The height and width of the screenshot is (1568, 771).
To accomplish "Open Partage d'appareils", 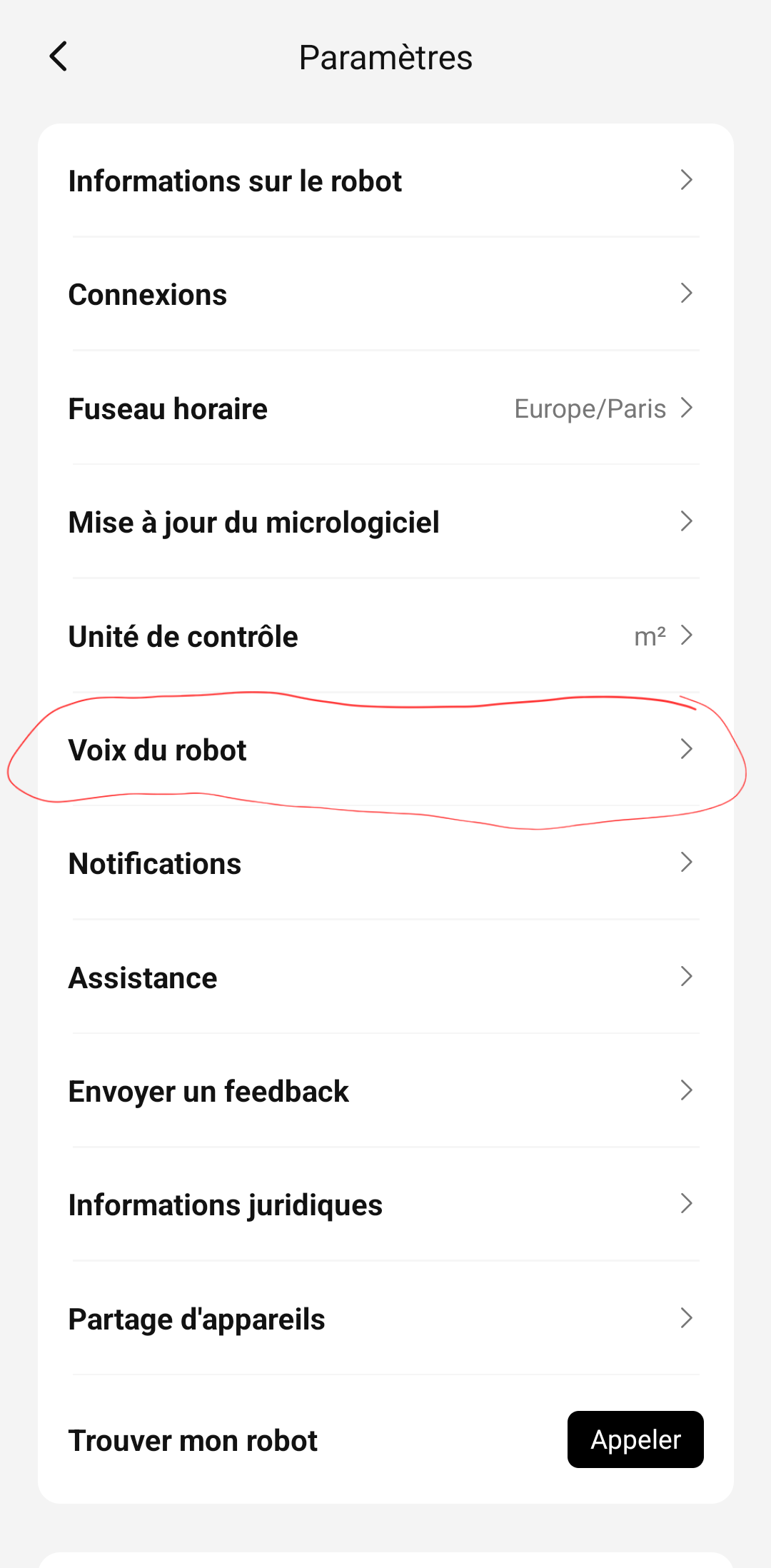I will 385,1318.
